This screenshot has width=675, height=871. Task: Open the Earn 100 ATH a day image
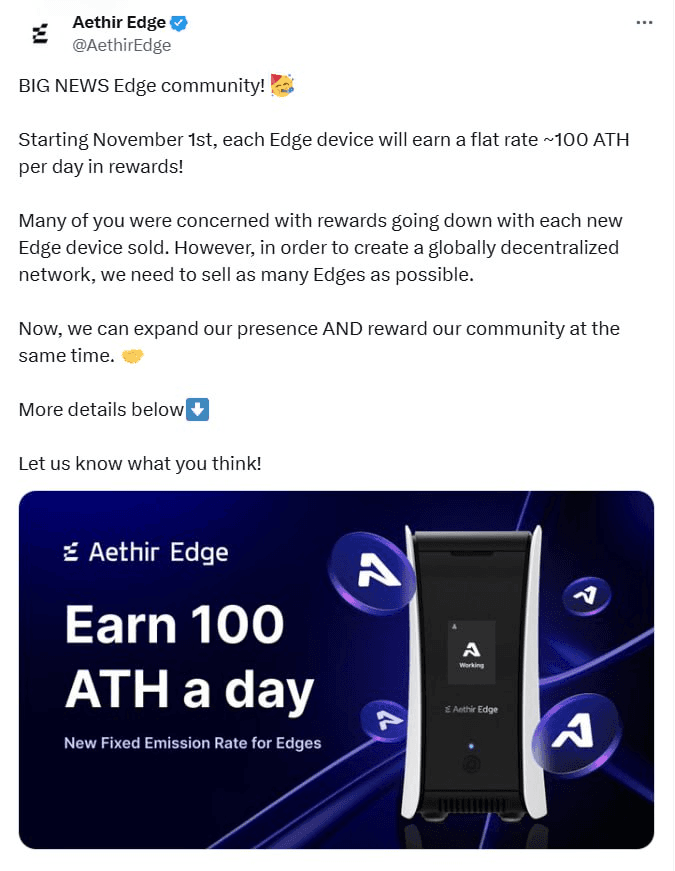[x=336, y=669]
